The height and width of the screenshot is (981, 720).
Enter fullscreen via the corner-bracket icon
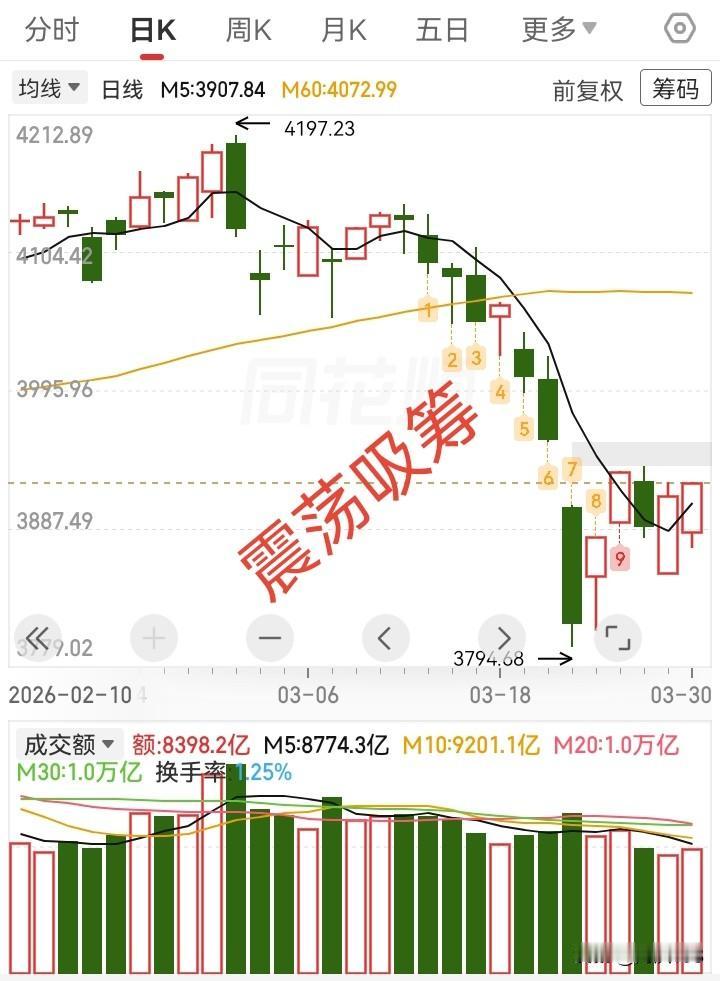click(620, 637)
